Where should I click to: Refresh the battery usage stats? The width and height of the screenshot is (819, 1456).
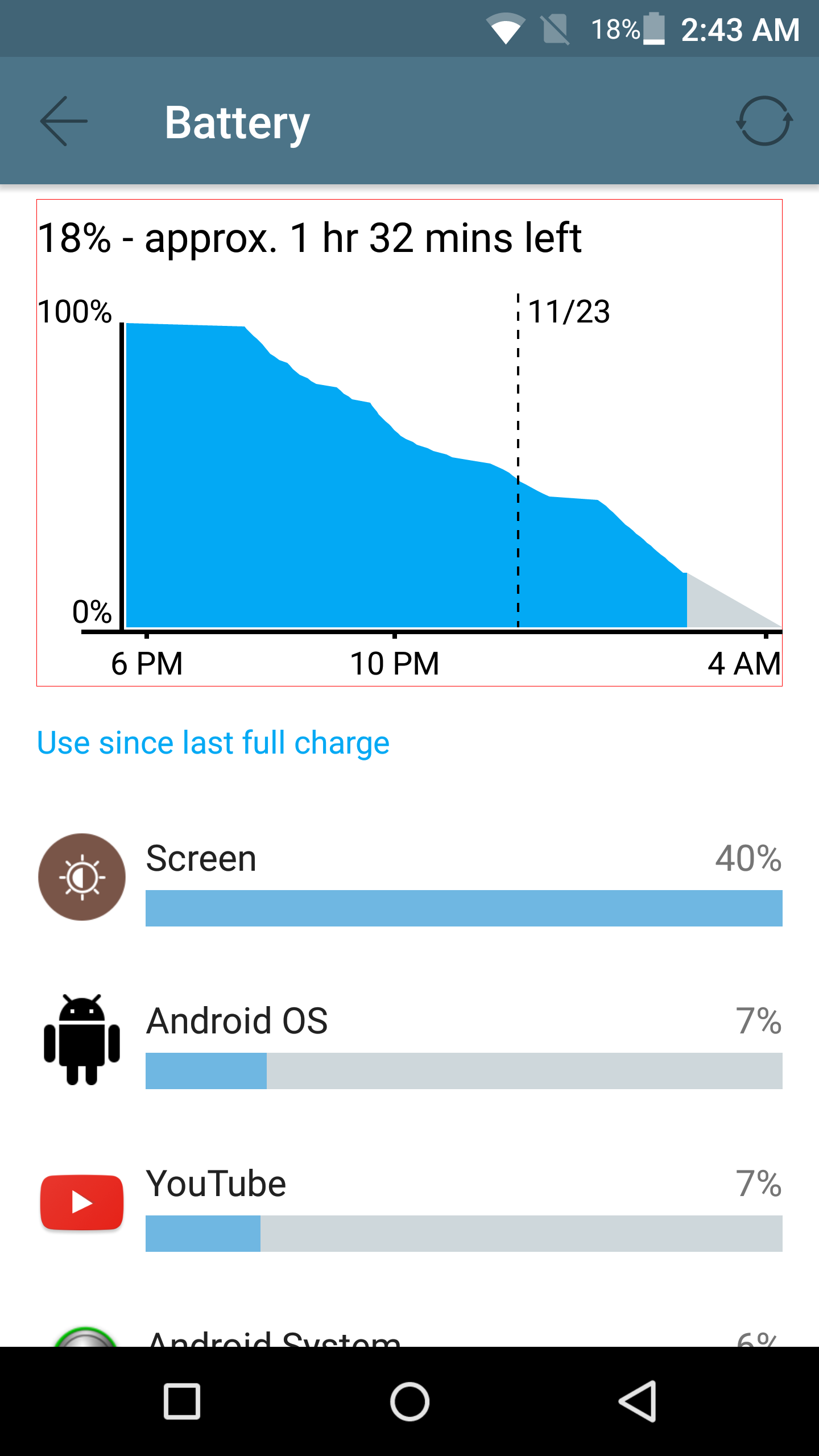click(764, 121)
